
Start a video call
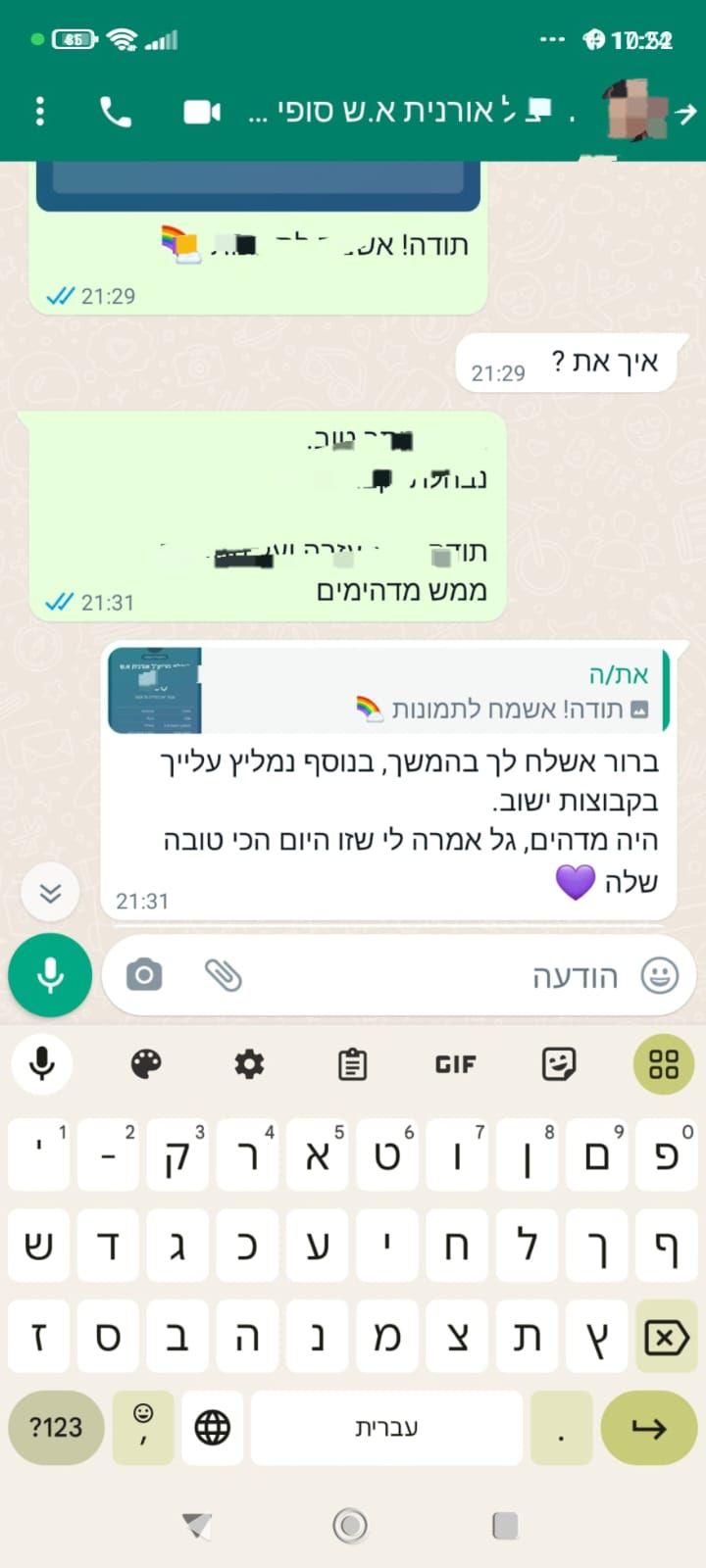(202, 112)
